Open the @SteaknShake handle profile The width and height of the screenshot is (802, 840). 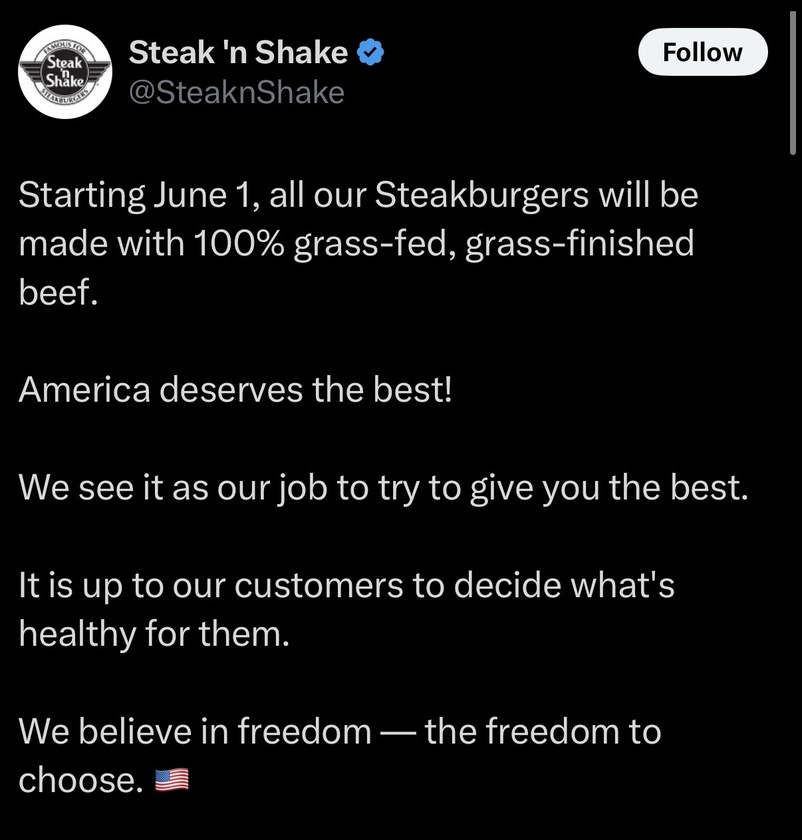pos(236,93)
